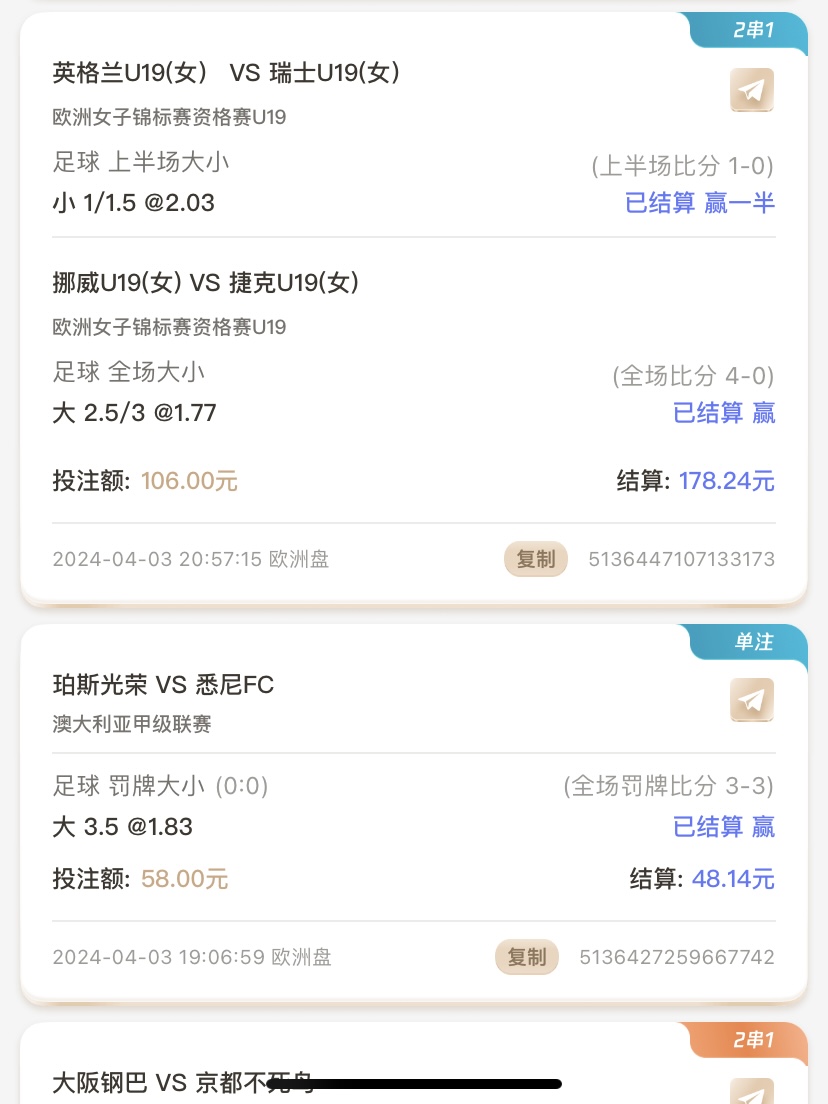Share the 珀斯光荣 VS 悉尼FC bet slip

pyautogui.click(x=752, y=700)
